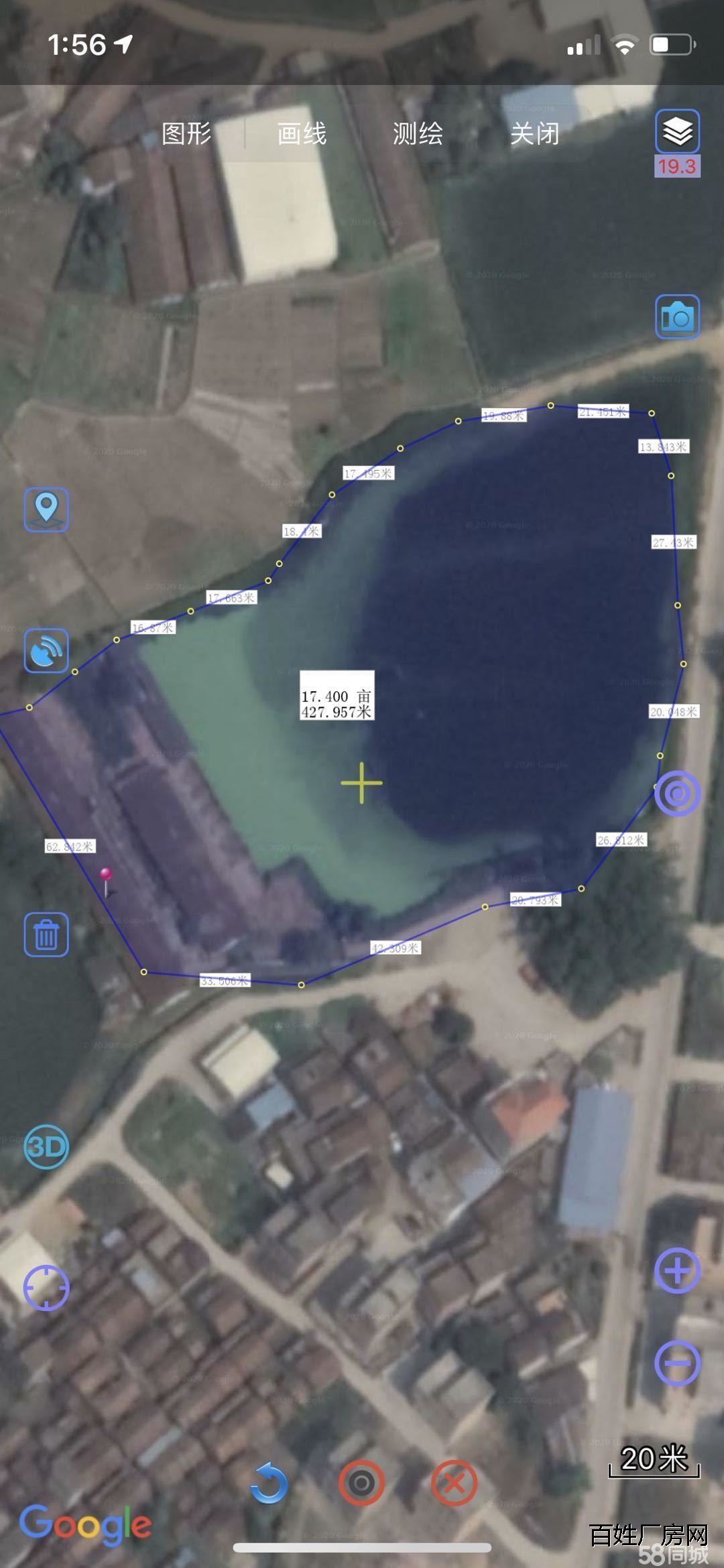Open the location pin marker tool
The height and width of the screenshot is (1568, 724).
46,509
